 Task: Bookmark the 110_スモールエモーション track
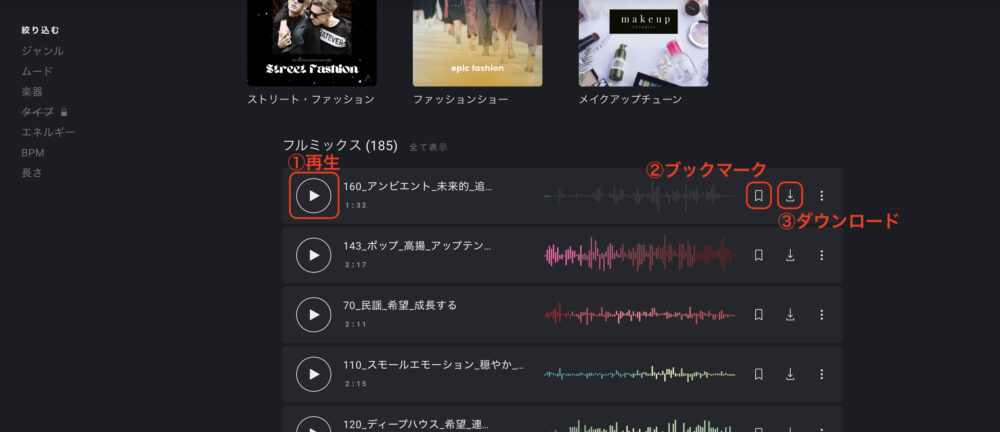pyautogui.click(x=759, y=374)
